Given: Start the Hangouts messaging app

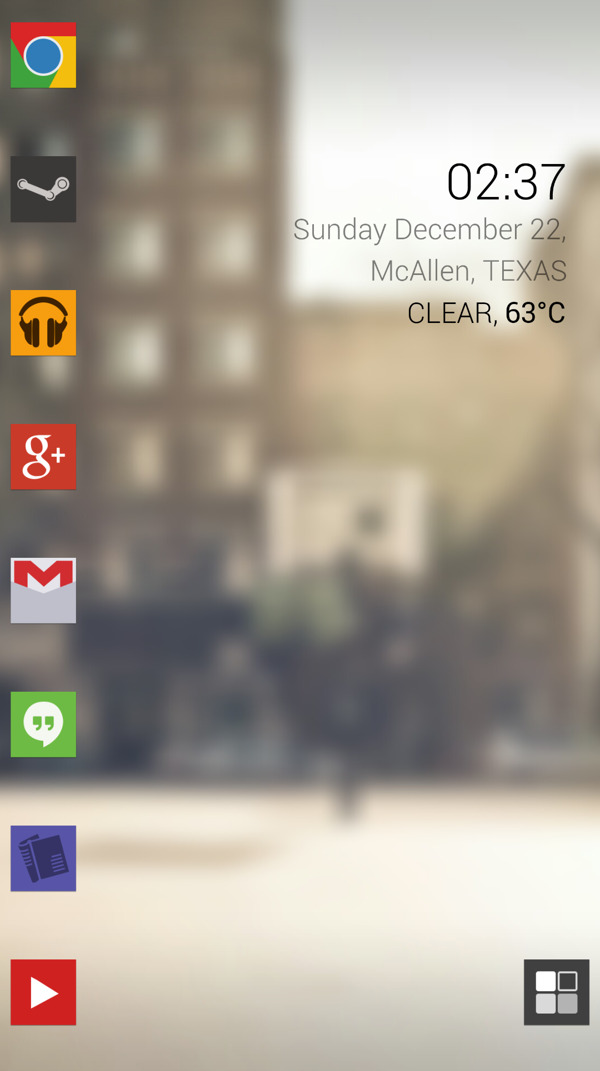Looking at the screenshot, I should click(43, 725).
